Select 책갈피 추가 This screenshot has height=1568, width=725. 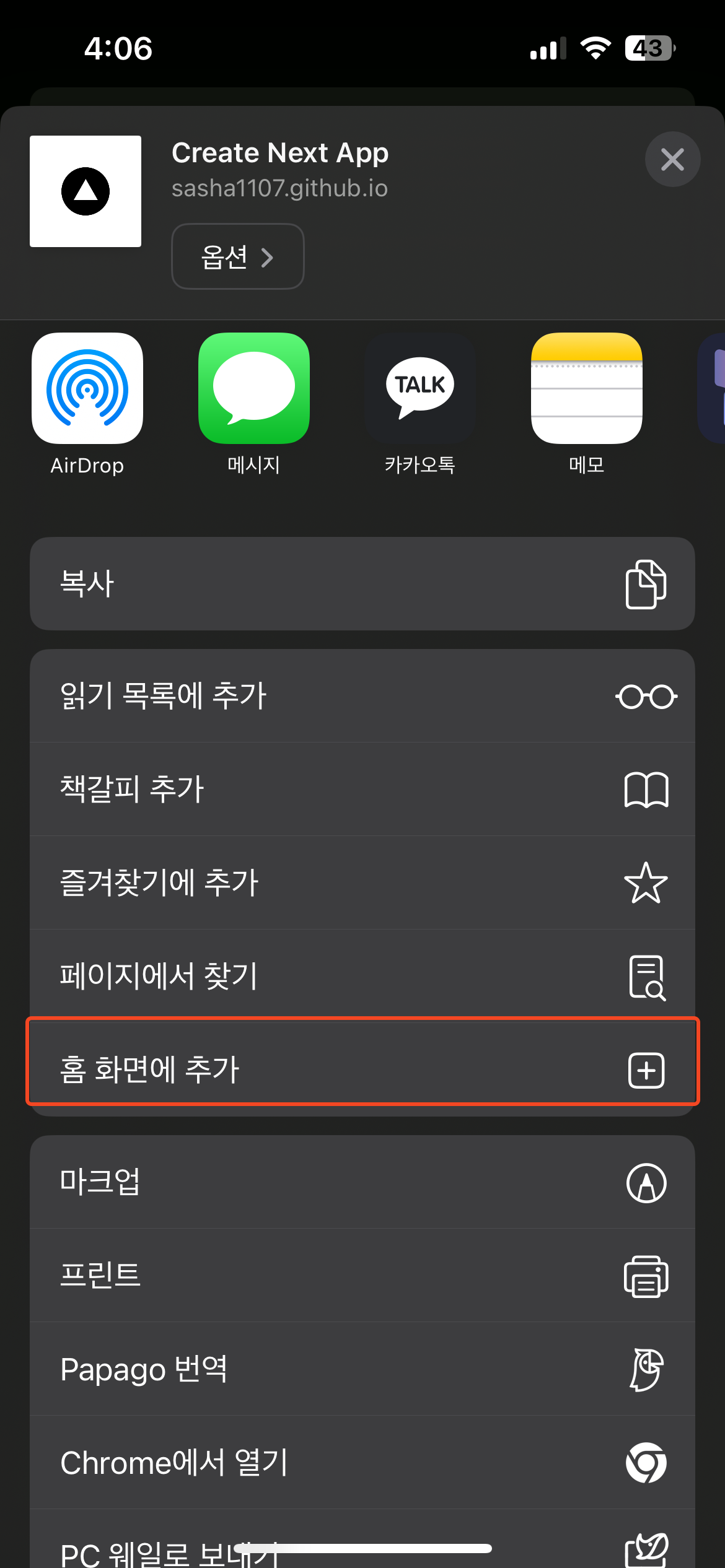pos(362,790)
